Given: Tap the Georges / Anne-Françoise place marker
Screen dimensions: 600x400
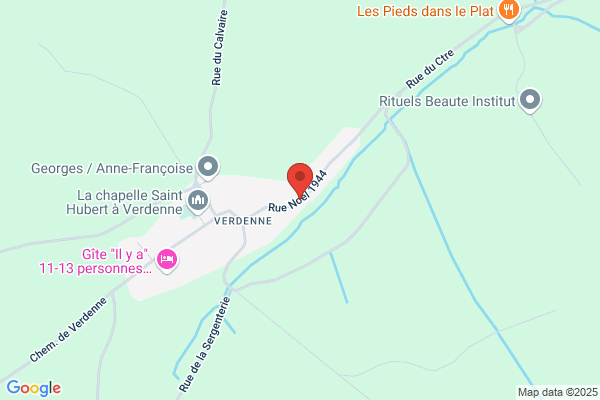Looking at the screenshot, I should 208,166.
